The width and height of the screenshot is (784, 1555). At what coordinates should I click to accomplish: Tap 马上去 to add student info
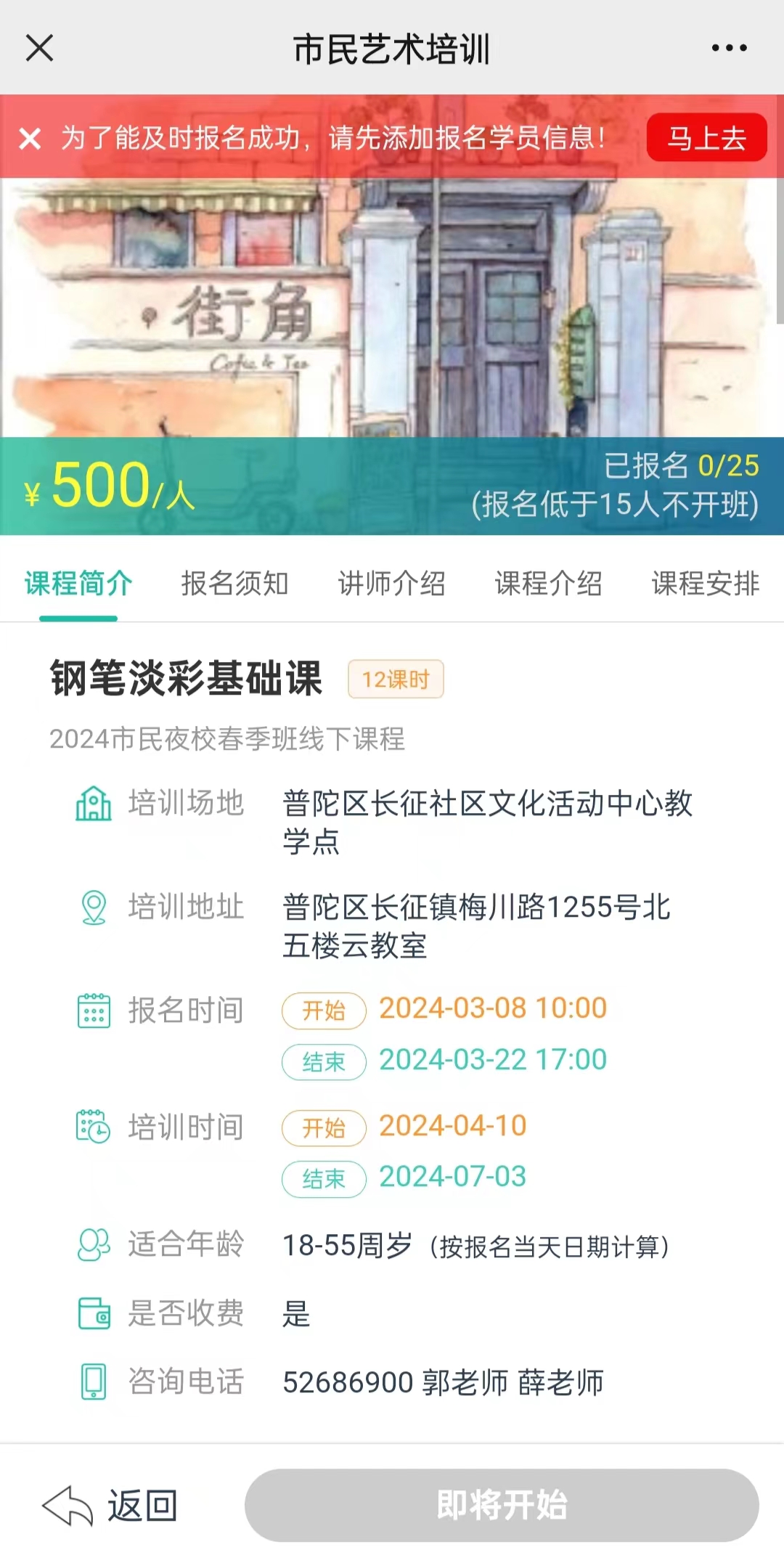click(x=706, y=138)
